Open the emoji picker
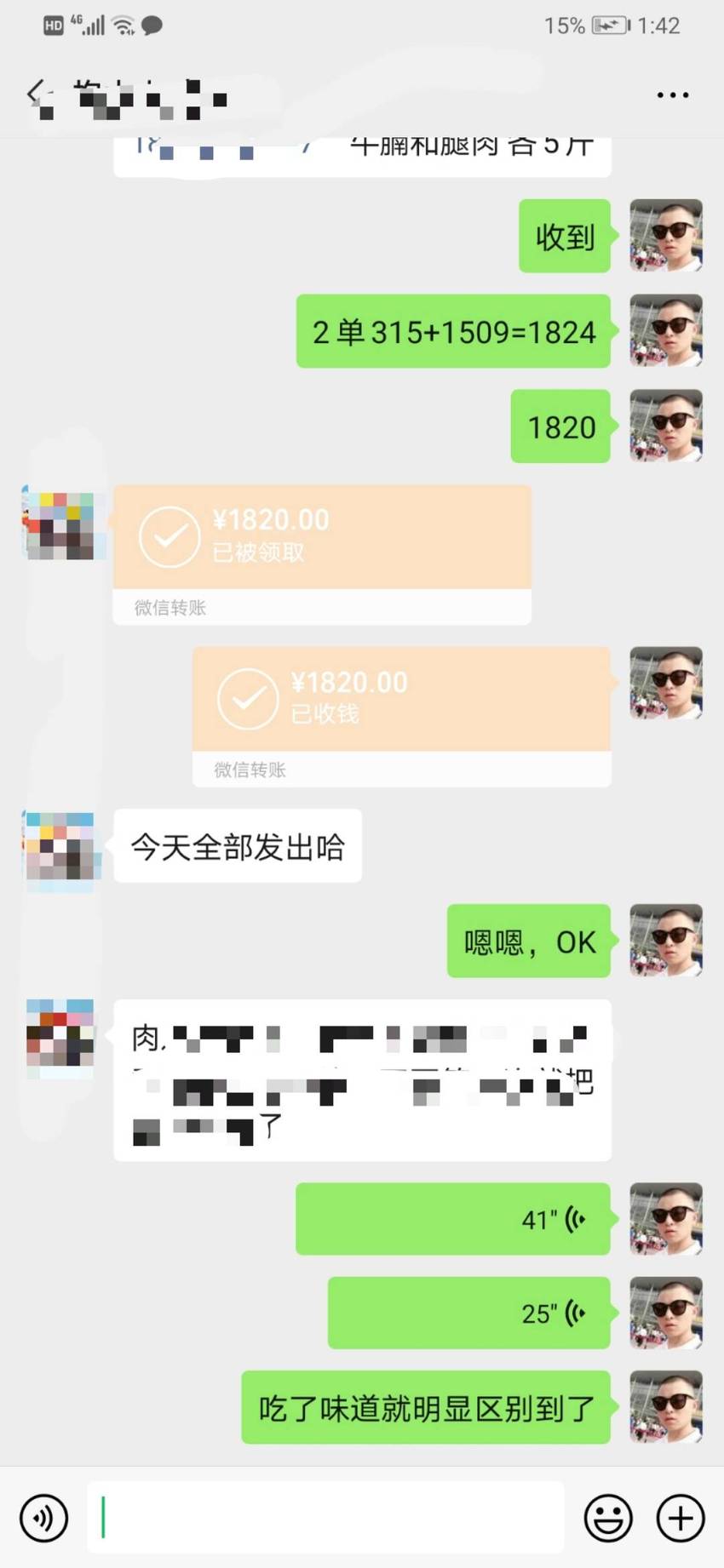The image size is (724, 1568). pyautogui.click(x=608, y=1518)
